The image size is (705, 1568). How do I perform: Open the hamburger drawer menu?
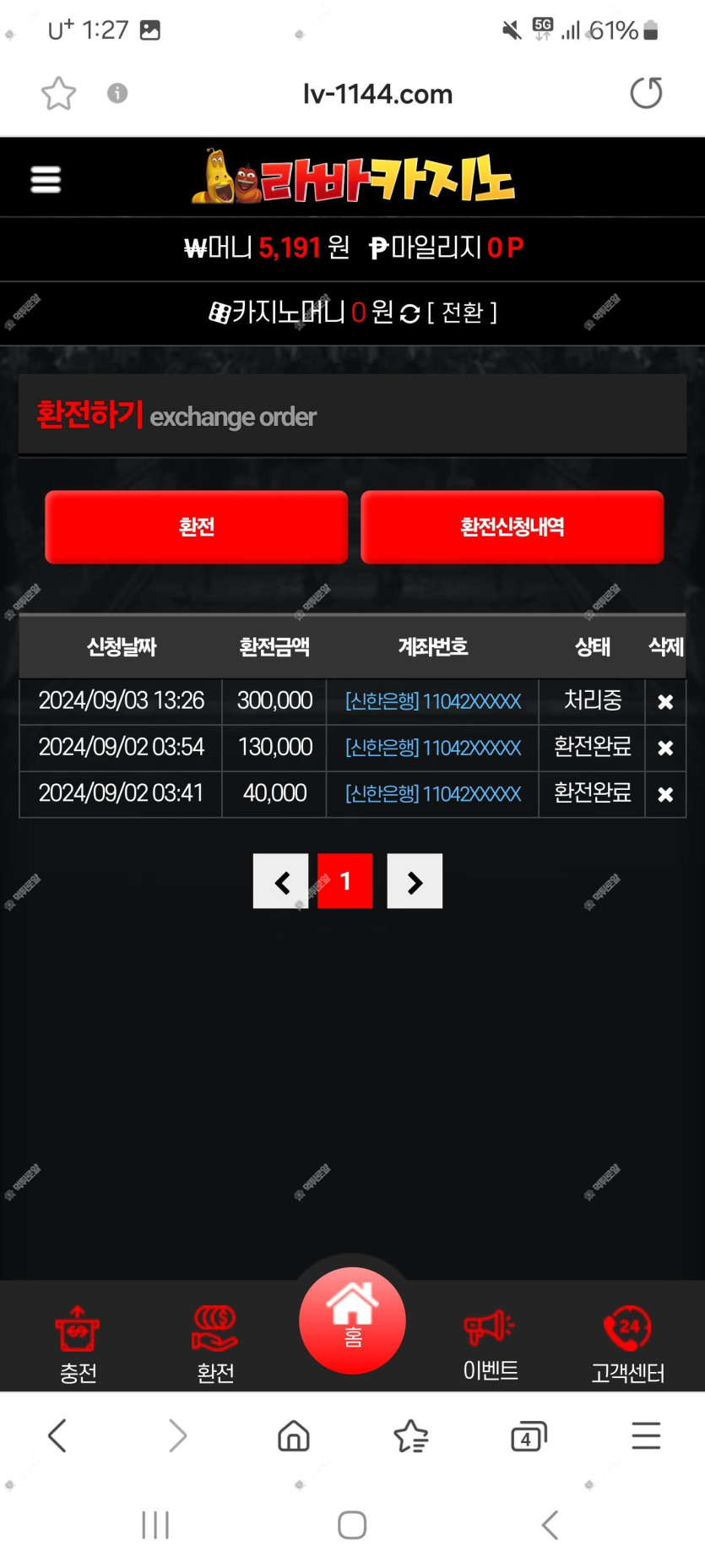pyautogui.click(x=46, y=179)
